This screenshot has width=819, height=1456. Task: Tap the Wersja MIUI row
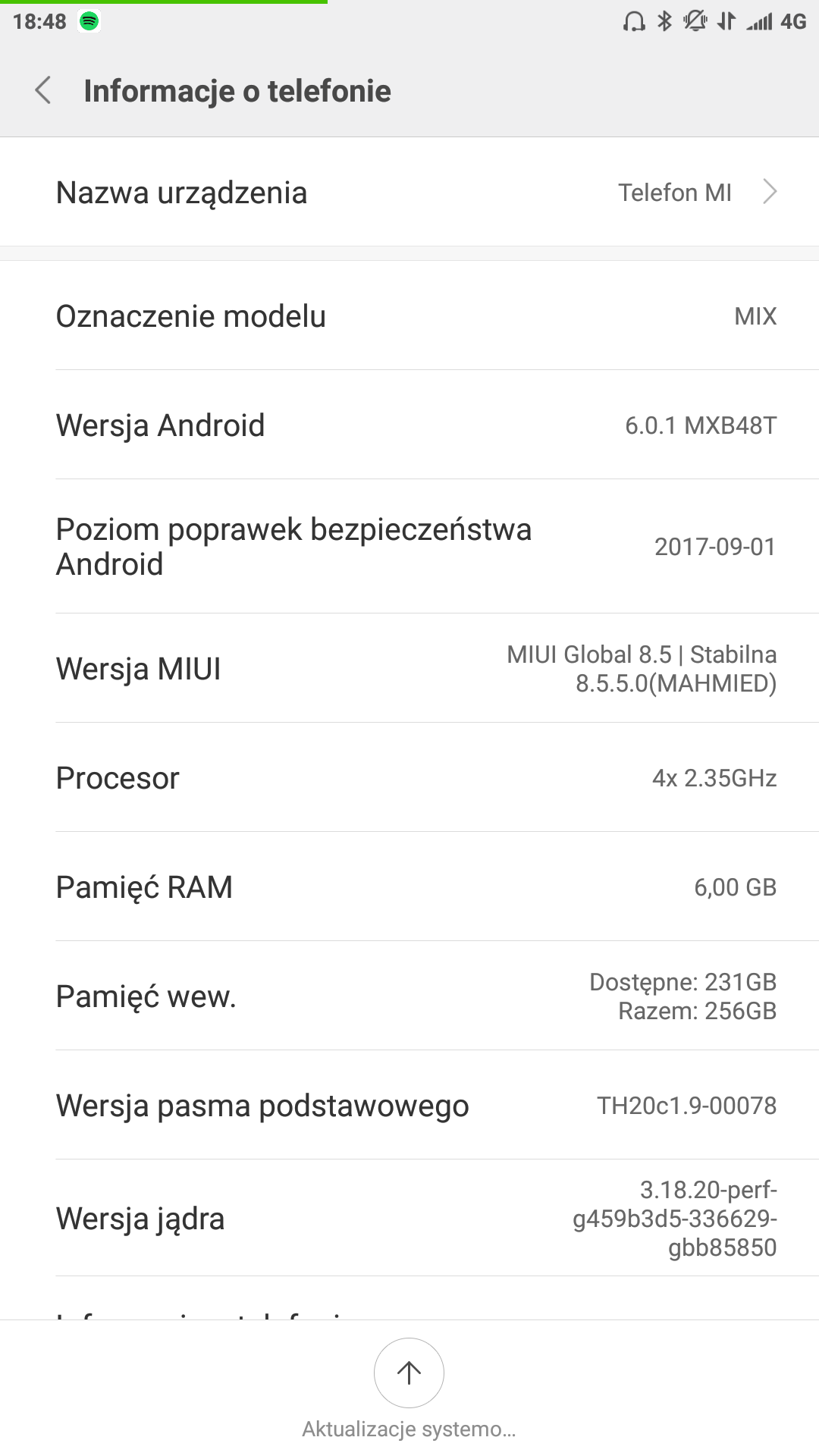click(409, 669)
